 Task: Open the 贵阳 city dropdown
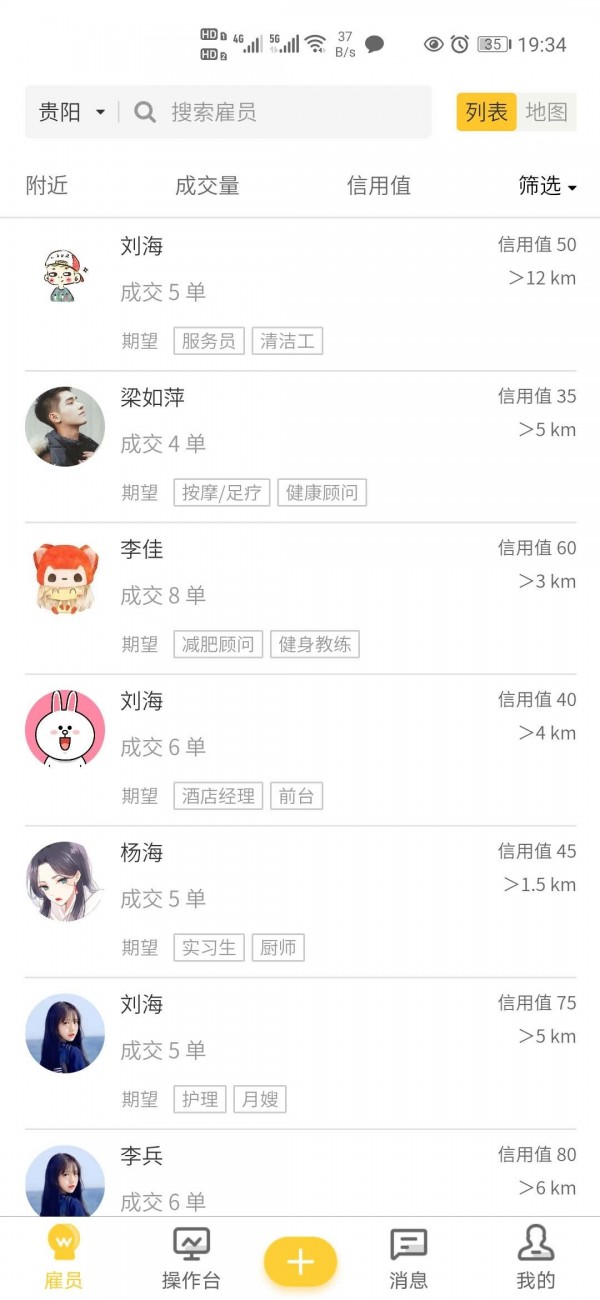(71, 112)
